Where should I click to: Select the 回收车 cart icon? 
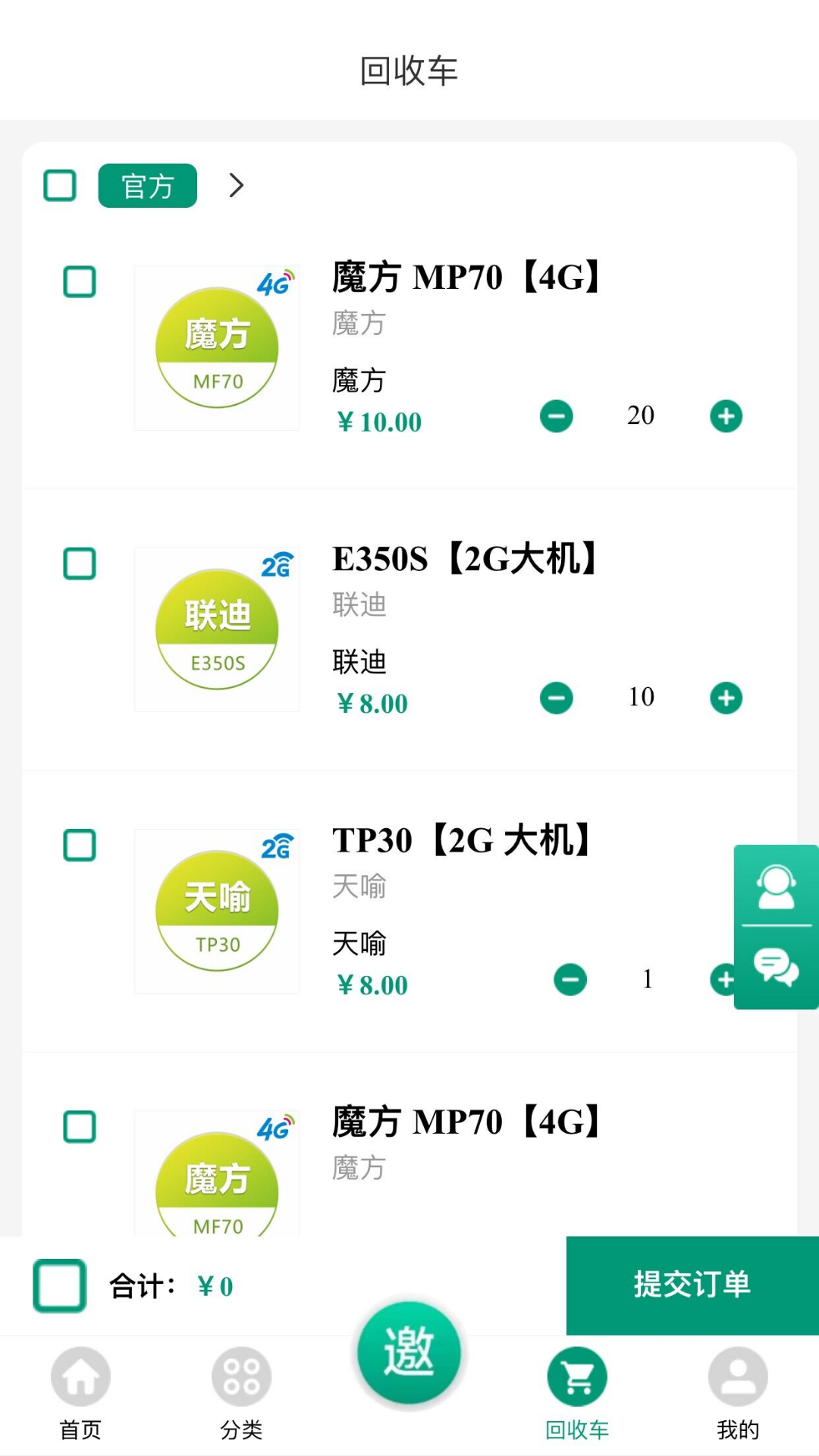tap(576, 1375)
